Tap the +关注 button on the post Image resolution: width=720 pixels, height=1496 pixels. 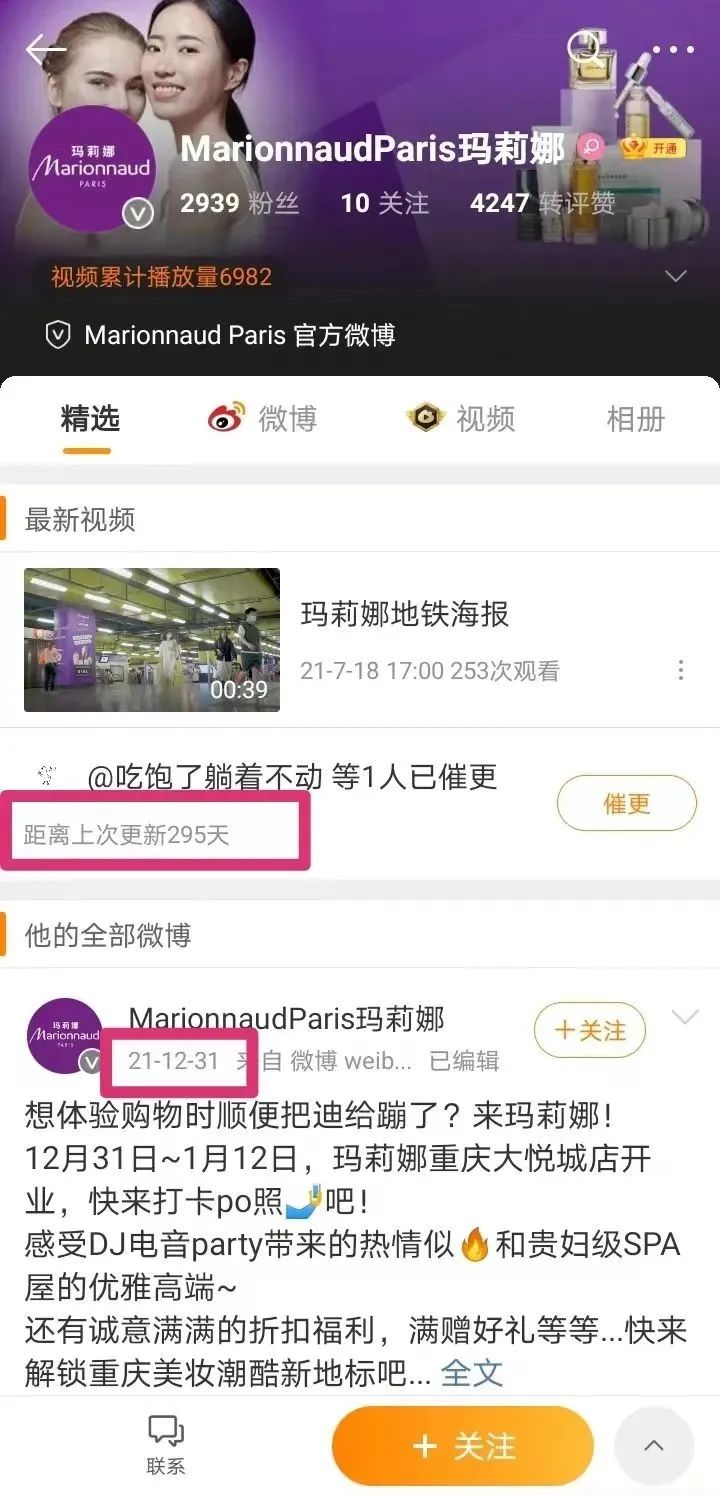[x=590, y=1030]
